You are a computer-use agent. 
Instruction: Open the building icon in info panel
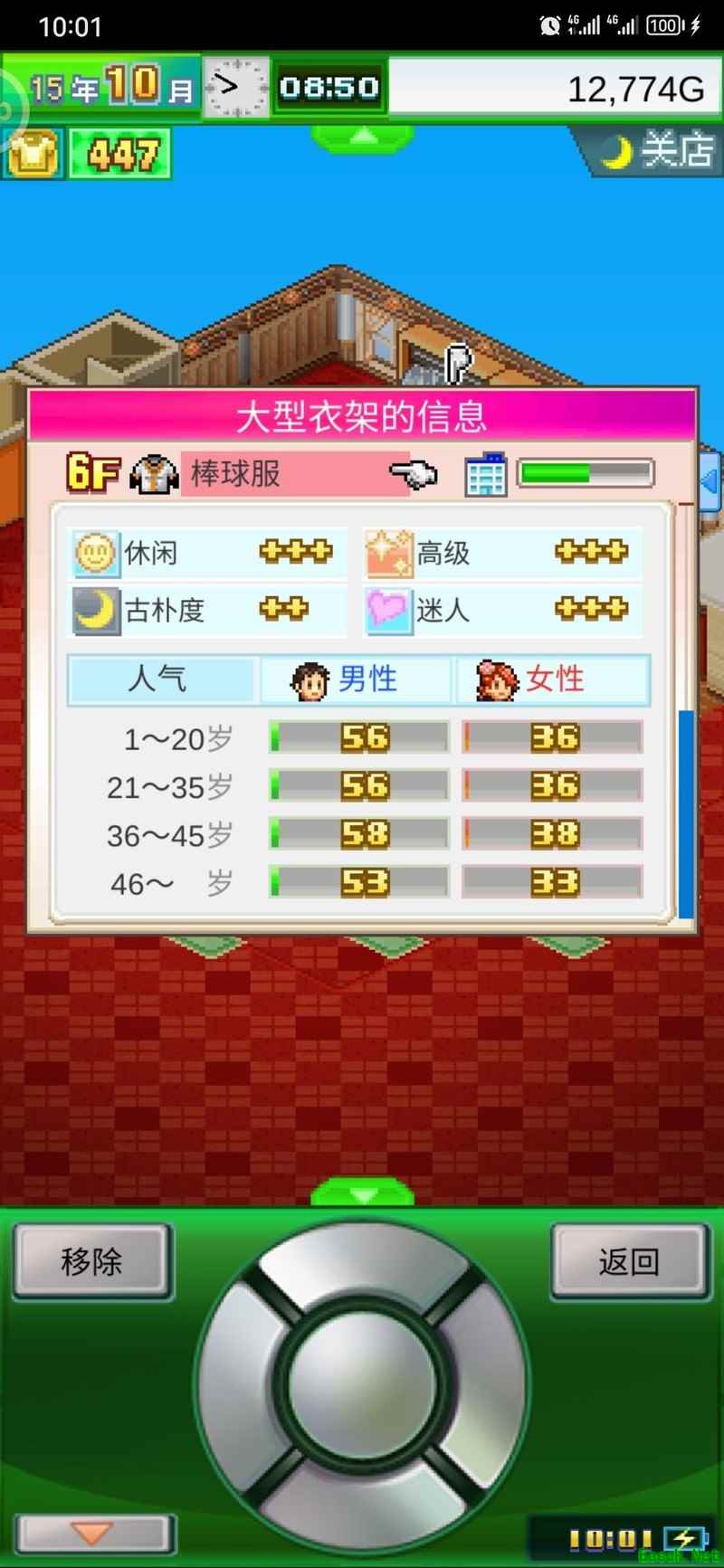click(486, 473)
